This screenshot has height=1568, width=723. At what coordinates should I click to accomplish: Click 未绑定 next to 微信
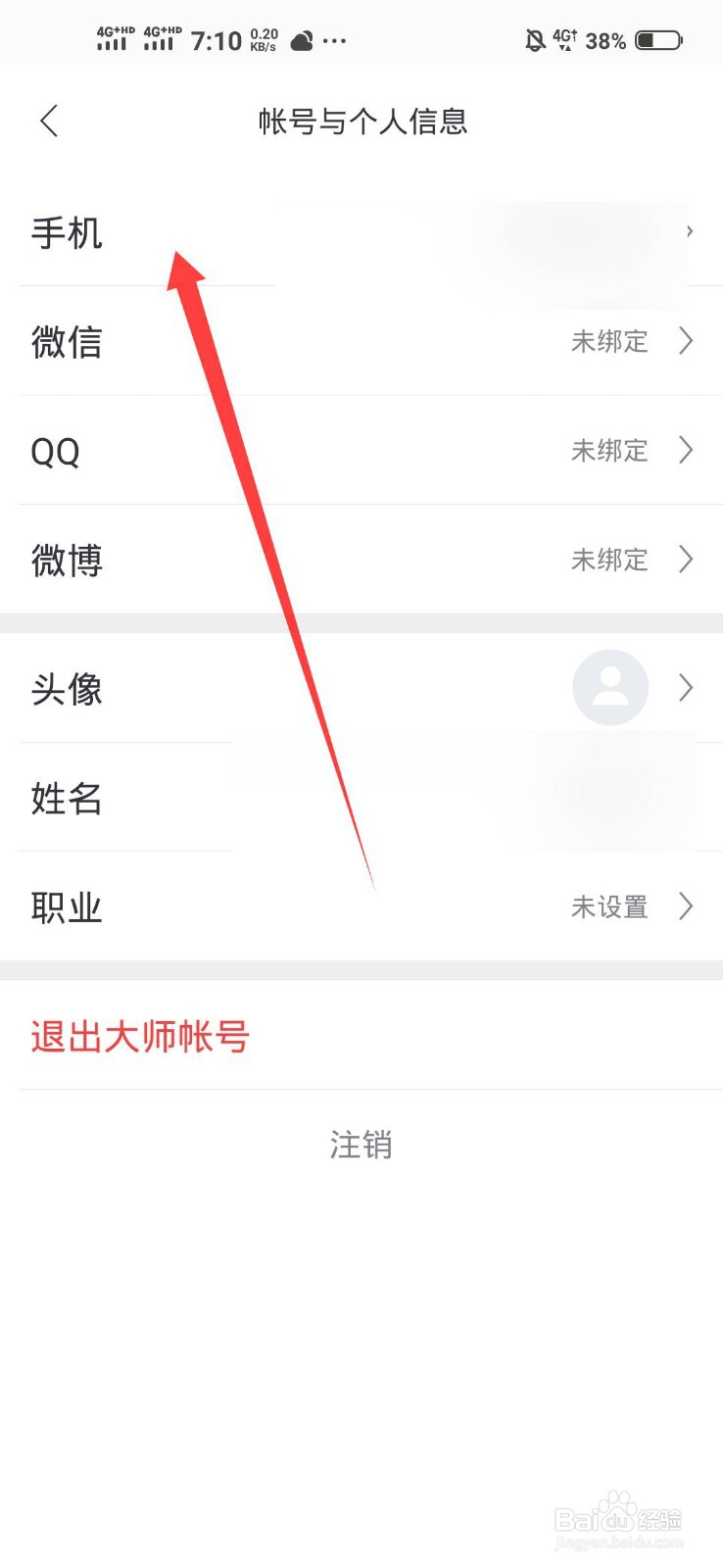[x=608, y=342]
